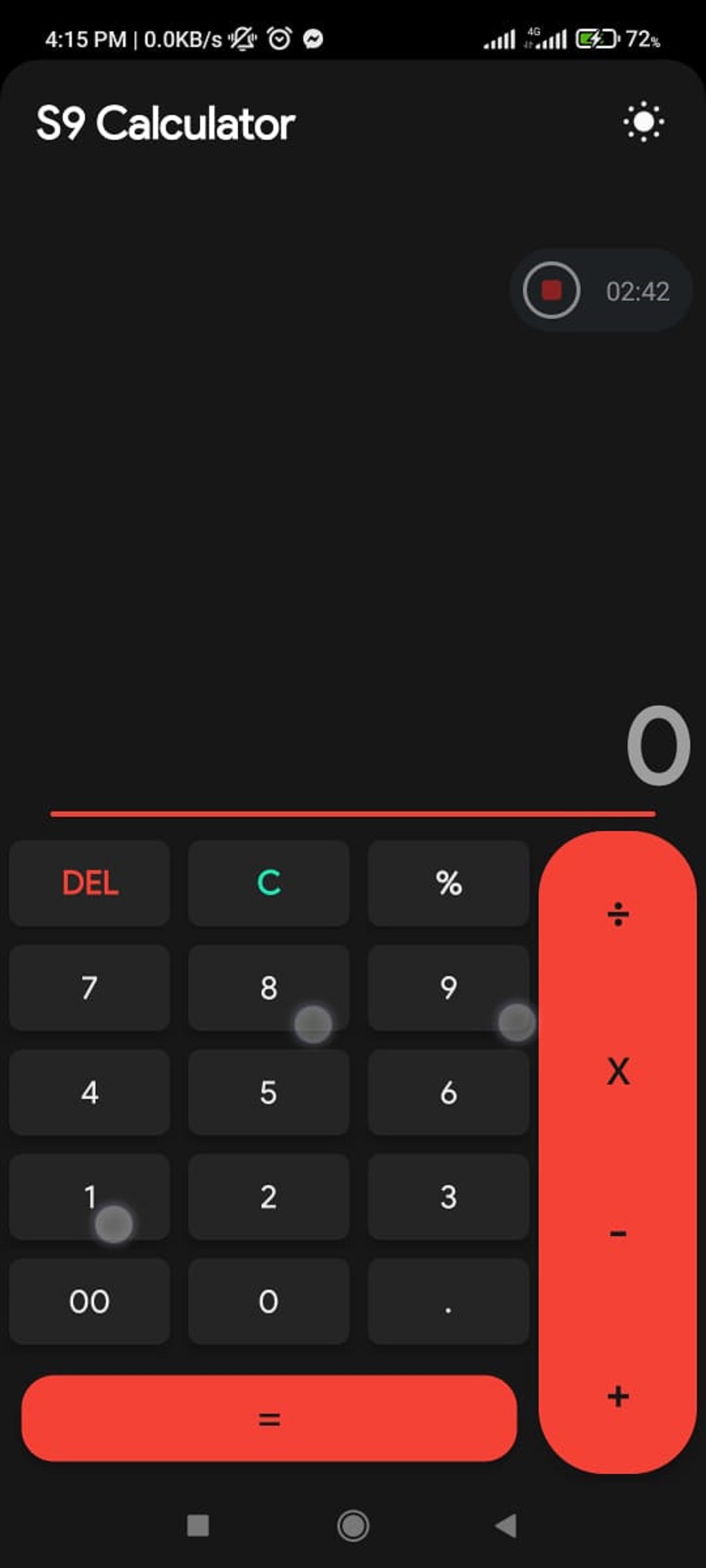Tap the DEL key
706x1568 pixels.
point(90,883)
